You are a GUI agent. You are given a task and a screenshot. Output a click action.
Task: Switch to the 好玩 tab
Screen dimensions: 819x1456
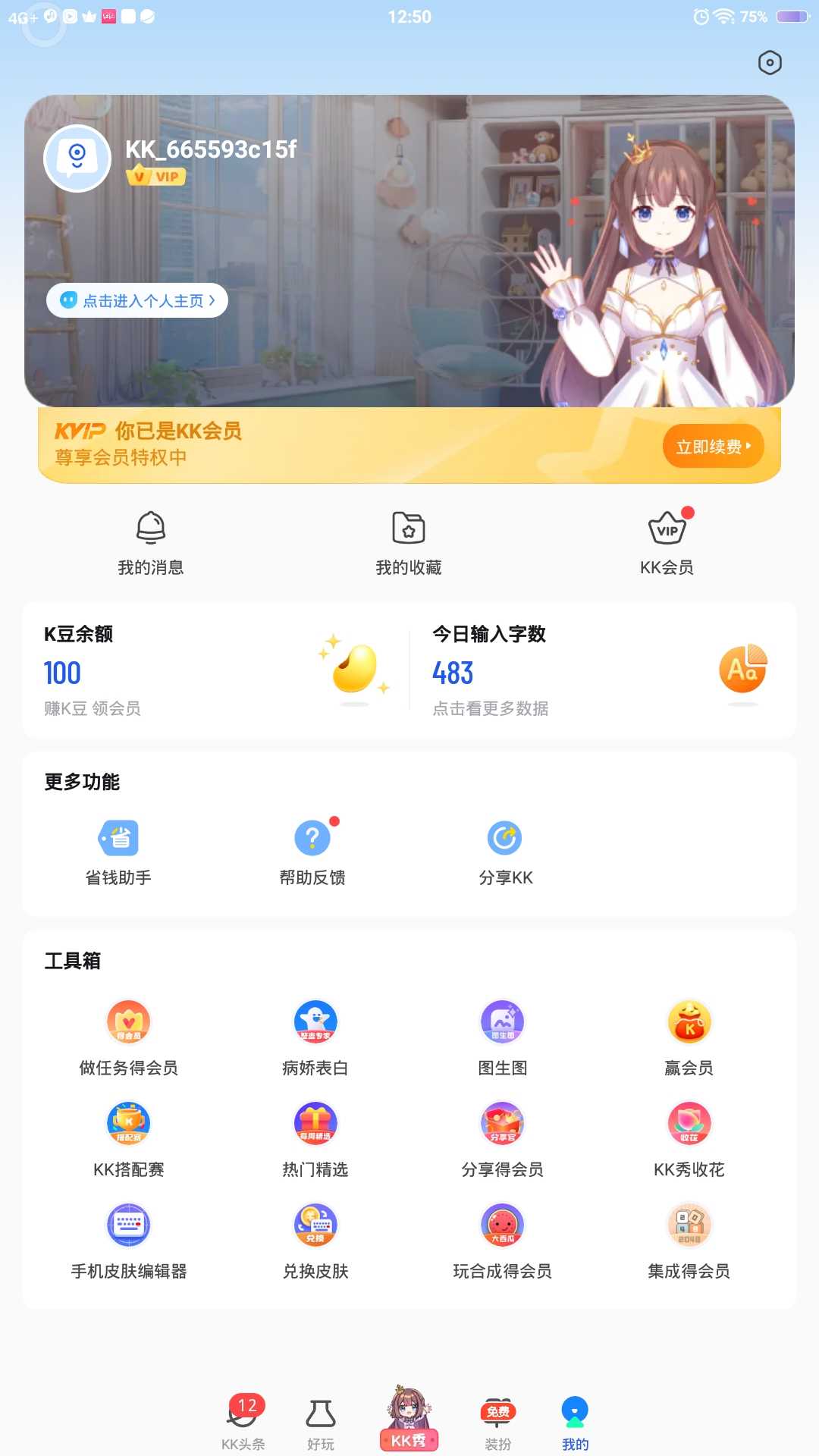point(321,1423)
